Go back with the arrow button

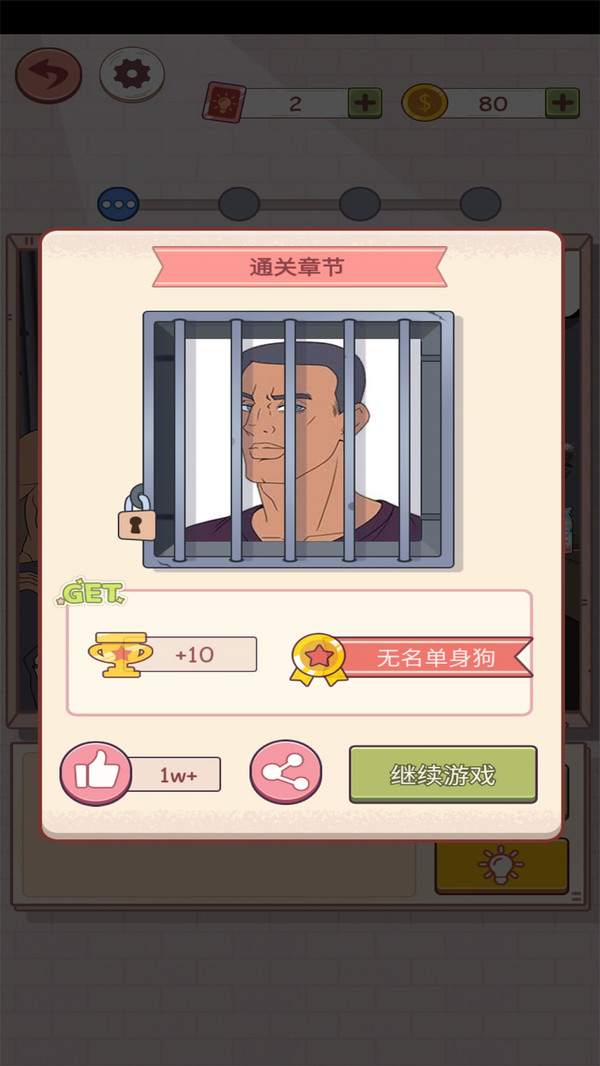pyautogui.click(x=48, y=75)
